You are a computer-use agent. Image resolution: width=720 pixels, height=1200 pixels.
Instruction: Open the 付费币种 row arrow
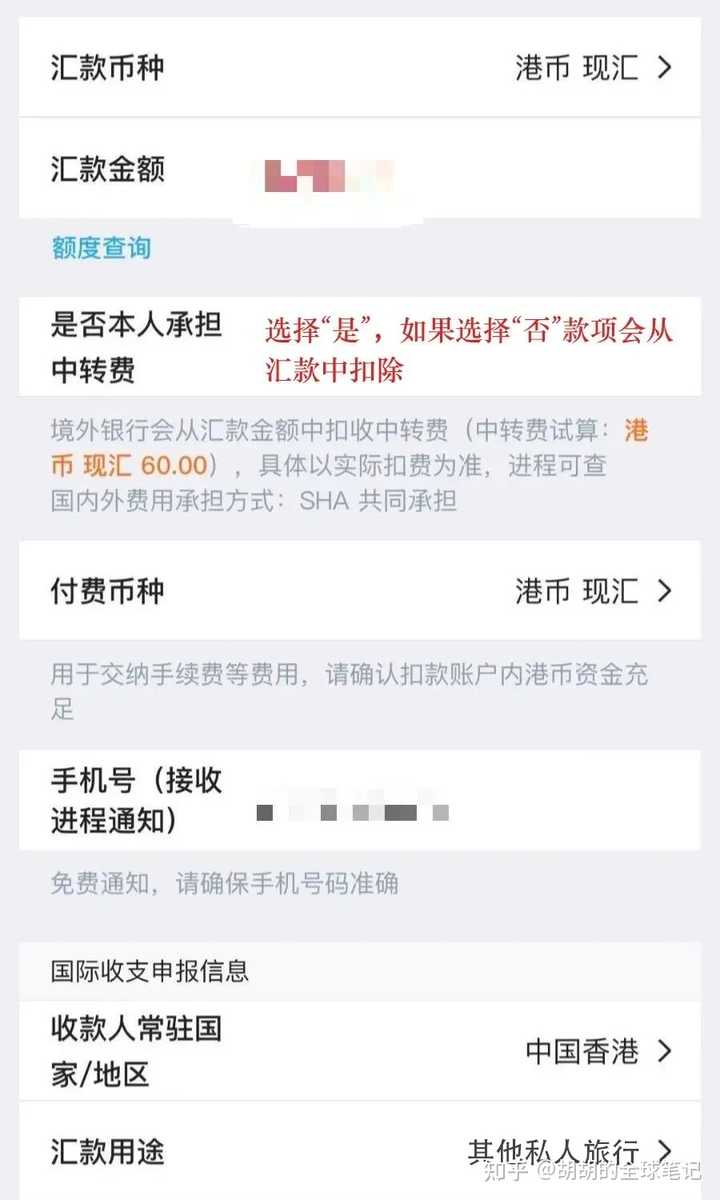[664, 592]
